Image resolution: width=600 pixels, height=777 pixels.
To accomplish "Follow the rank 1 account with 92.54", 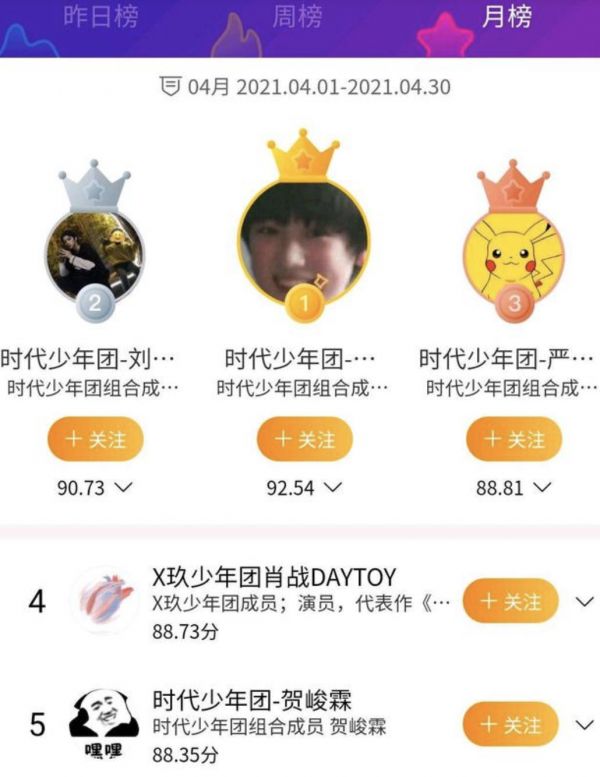I will [x=305, y=439].
